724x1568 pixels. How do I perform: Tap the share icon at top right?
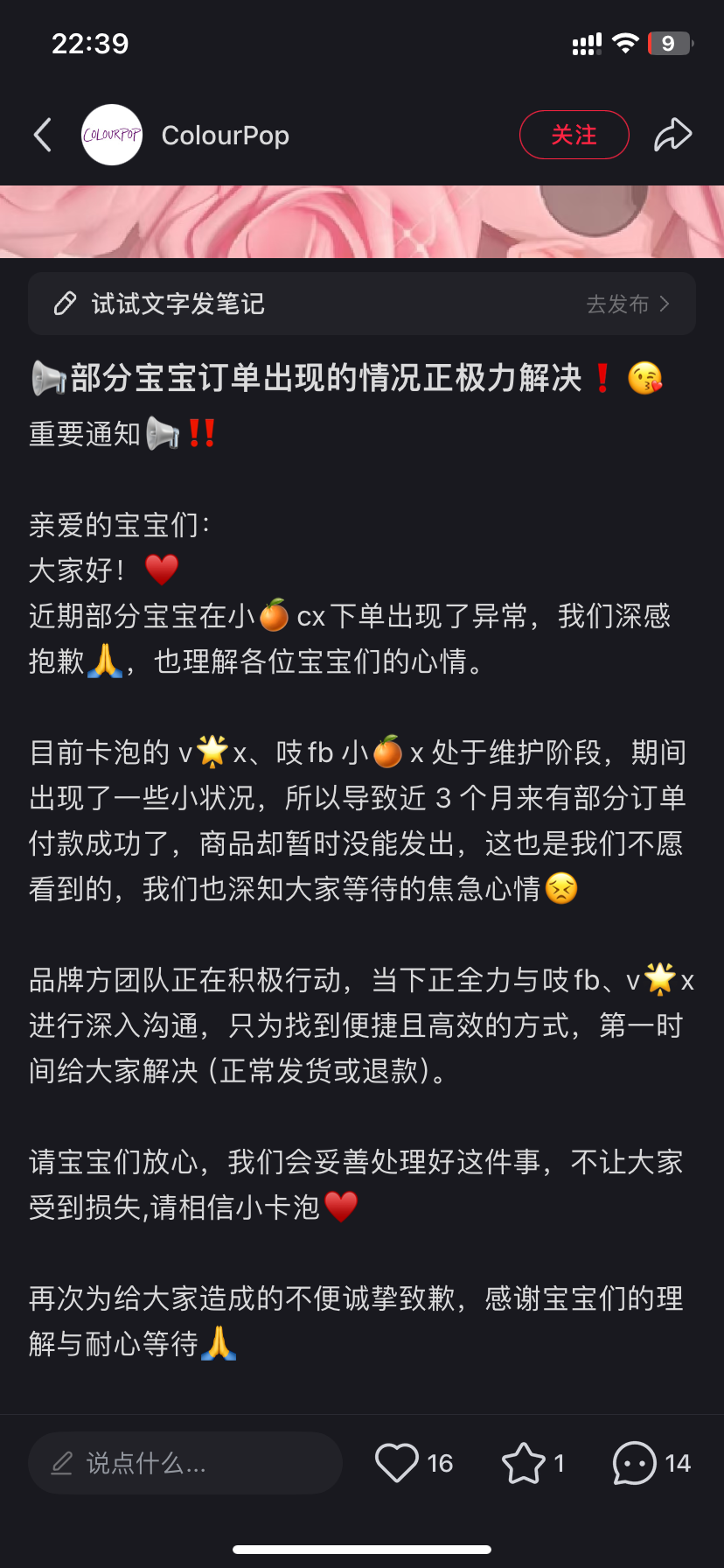click(x=672, y=135)
